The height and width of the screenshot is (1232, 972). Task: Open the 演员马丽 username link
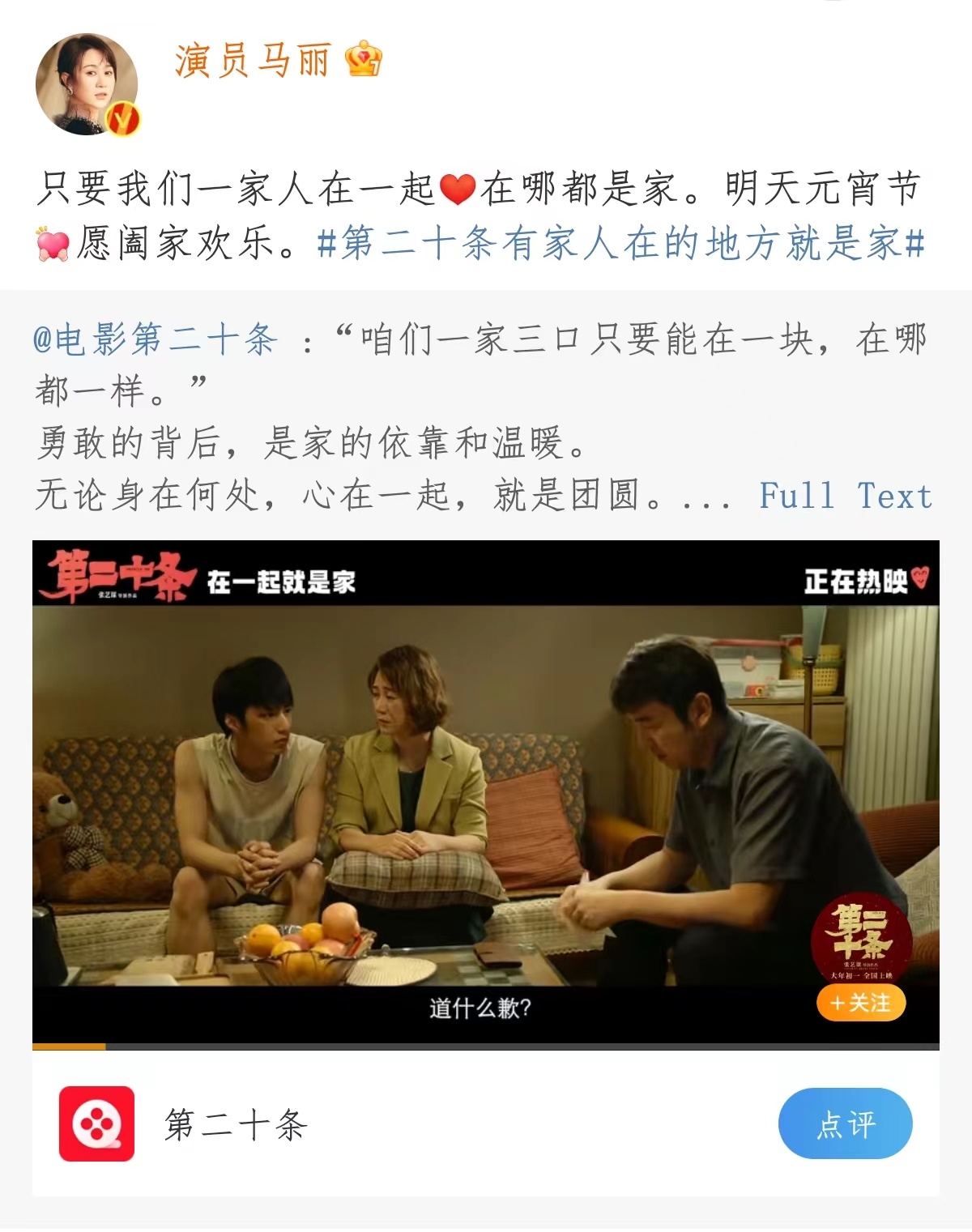(253, 61)
